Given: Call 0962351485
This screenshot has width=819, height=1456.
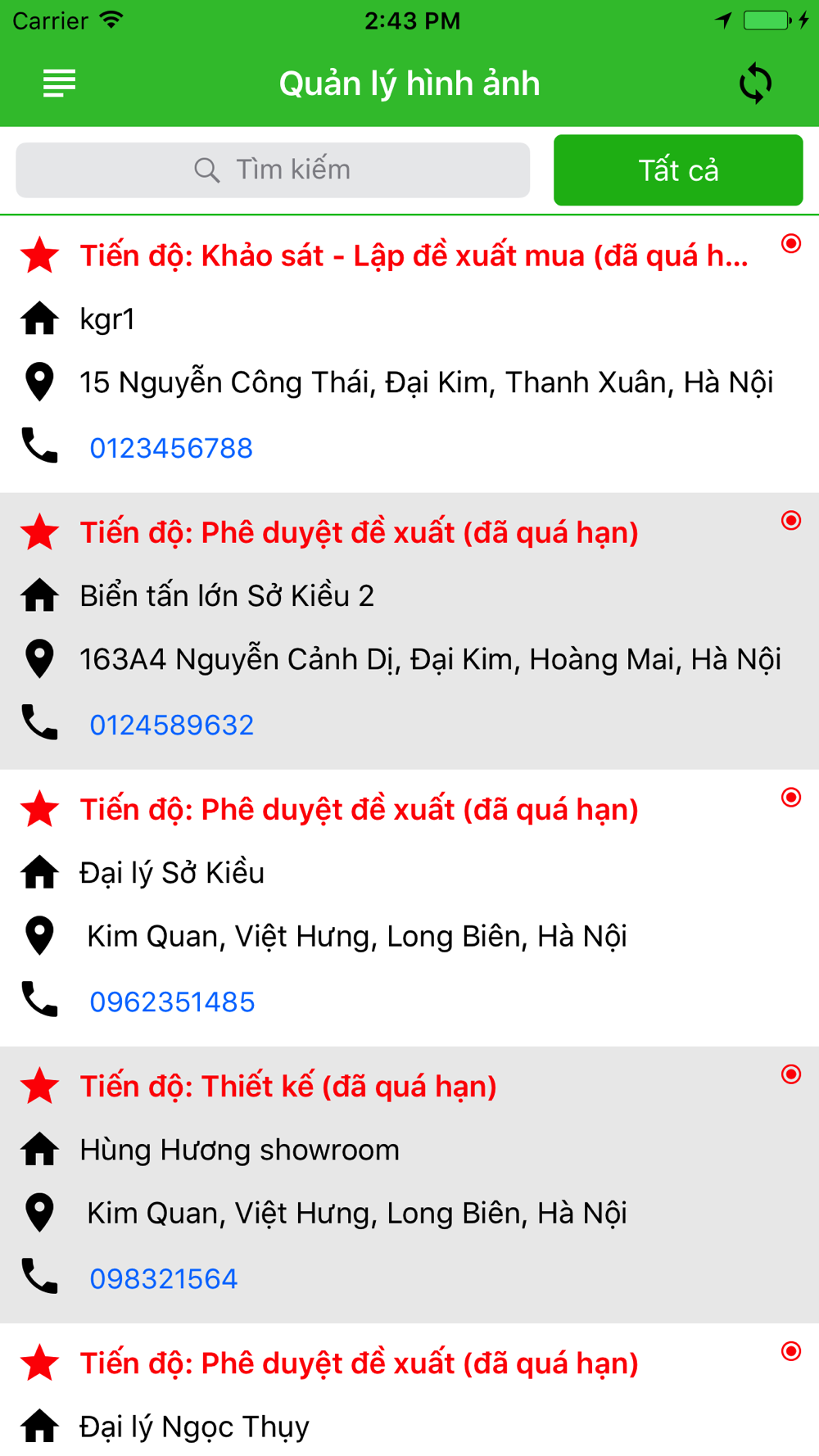Looking at the screenshot, I should [173, 1002].
